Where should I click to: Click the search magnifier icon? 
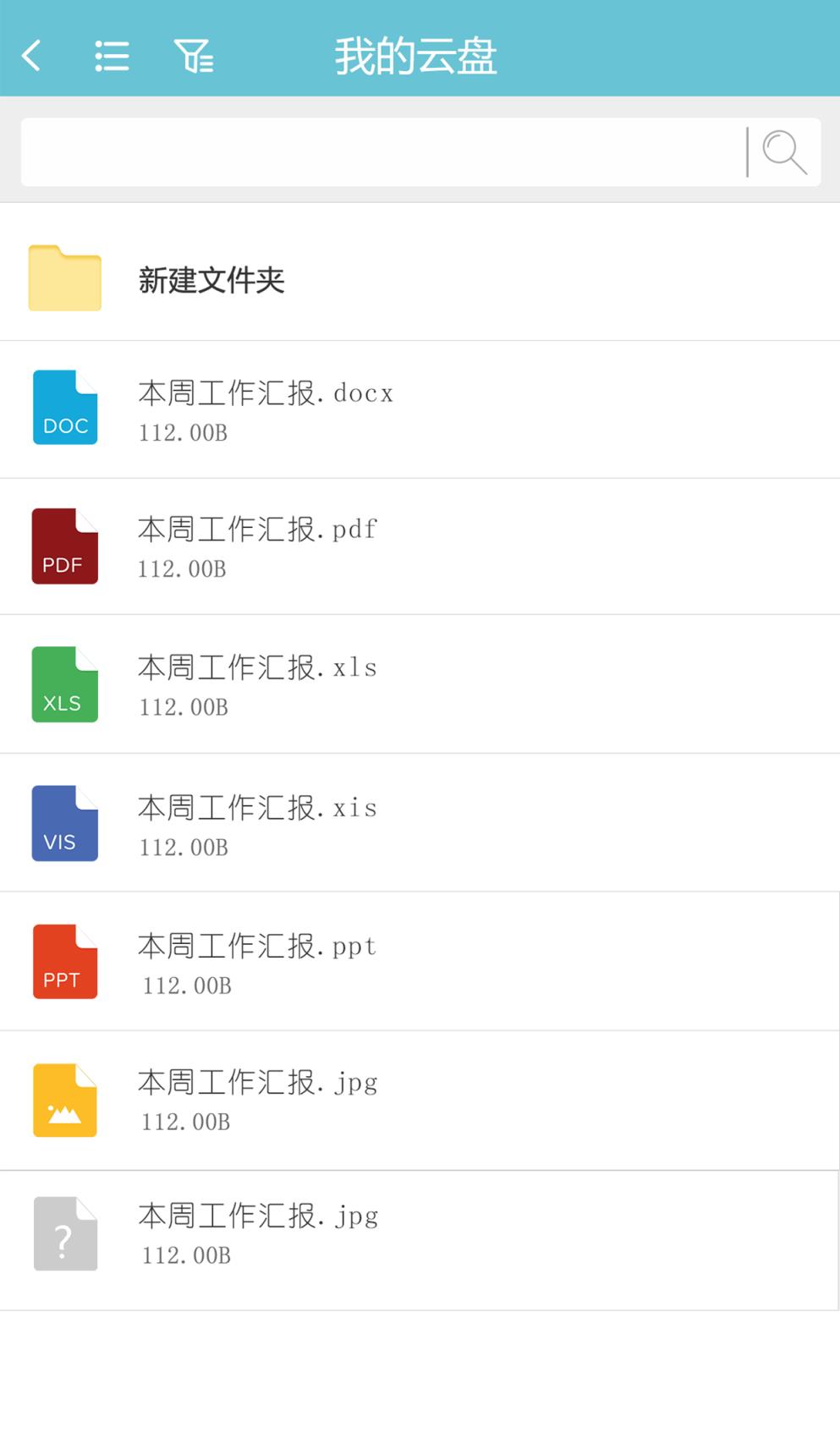(783, 151)
